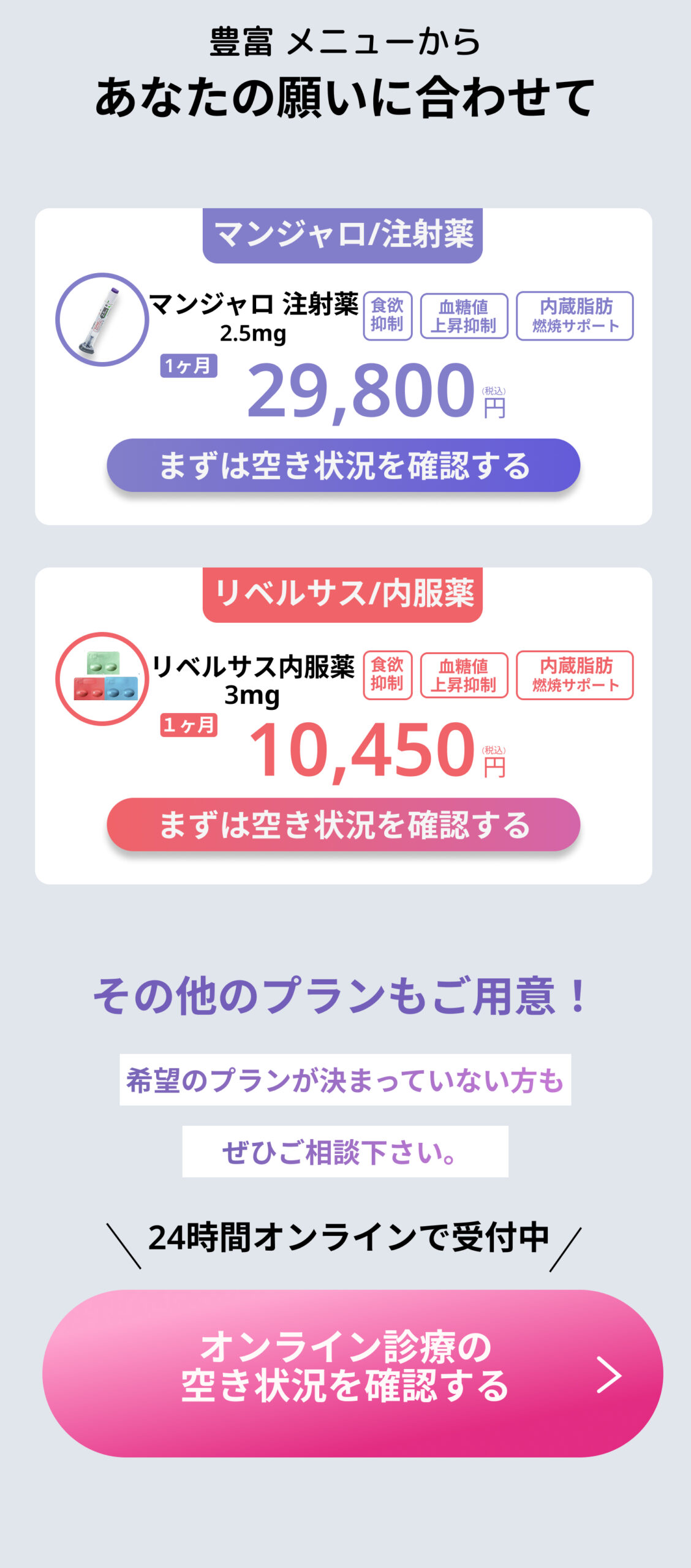Check availability for Mounjaro injection plan
Image resolution: width=691 pixels, height=1568 pixels.
coord(343,465)
